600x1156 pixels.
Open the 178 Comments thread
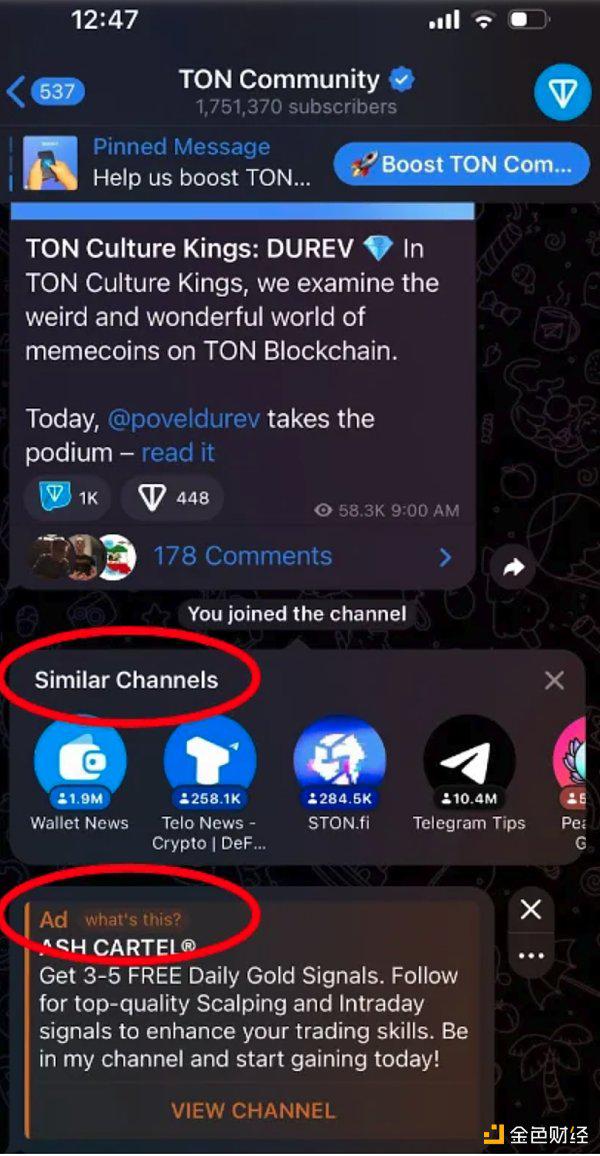[x=242, y=556]
